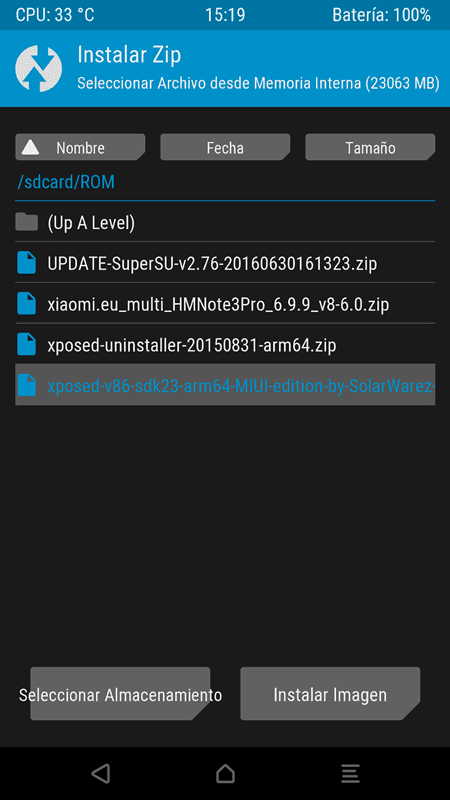Image resolution: width=450 pixels, height=800 pixels.
Task: Sort the file list by Tamaño
Action: tap(370, 147)
